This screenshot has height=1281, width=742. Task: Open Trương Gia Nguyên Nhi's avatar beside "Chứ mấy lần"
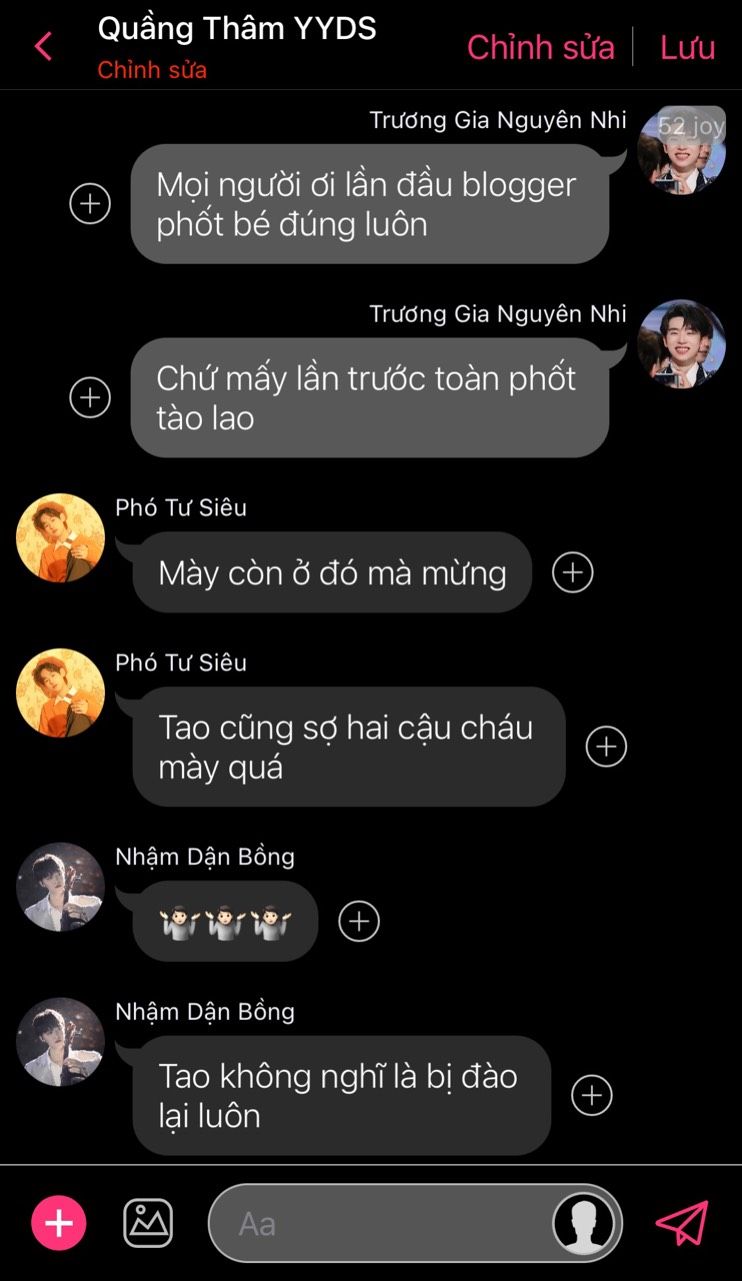[681, 344]
